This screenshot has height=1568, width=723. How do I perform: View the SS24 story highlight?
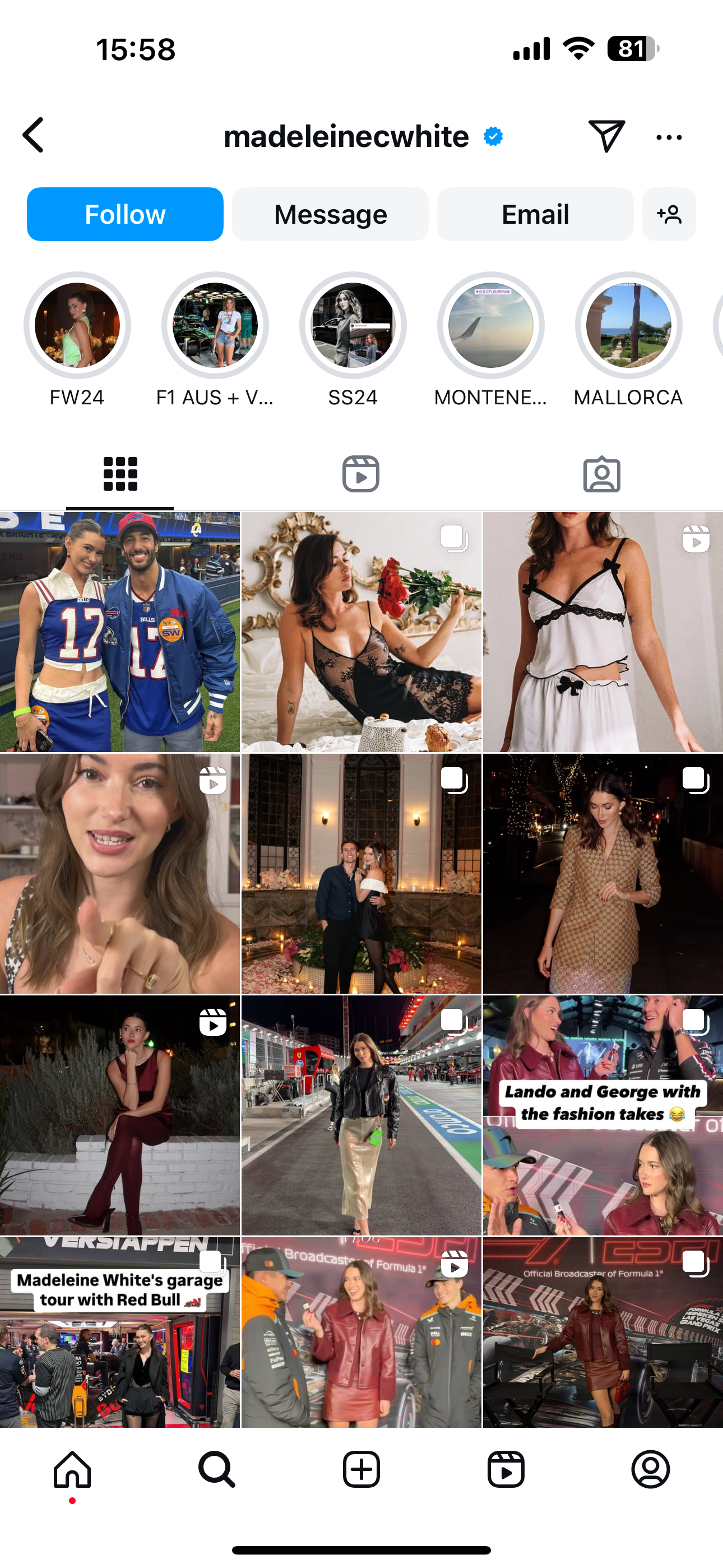tap(353, 325)
